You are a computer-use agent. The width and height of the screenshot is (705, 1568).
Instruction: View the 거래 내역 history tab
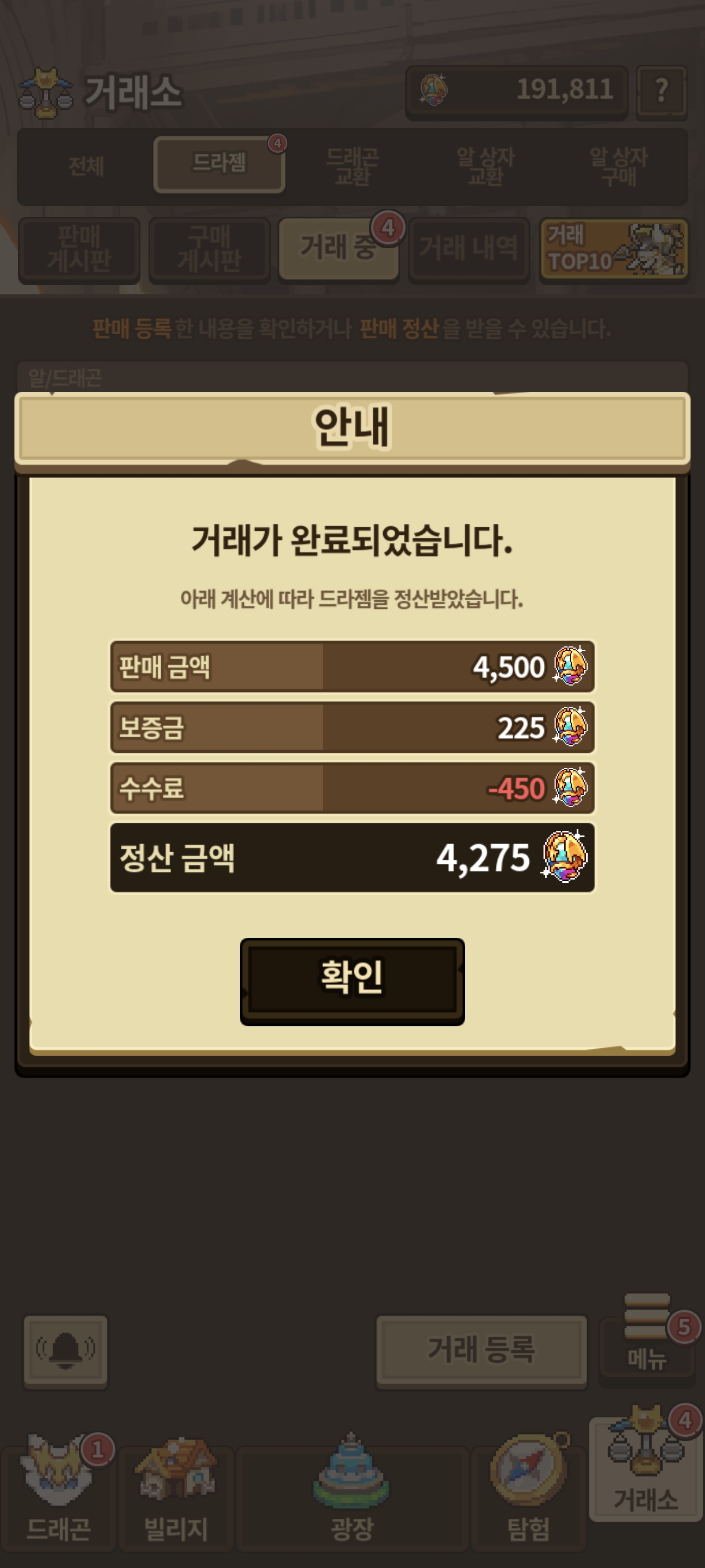tap(469, 250)
